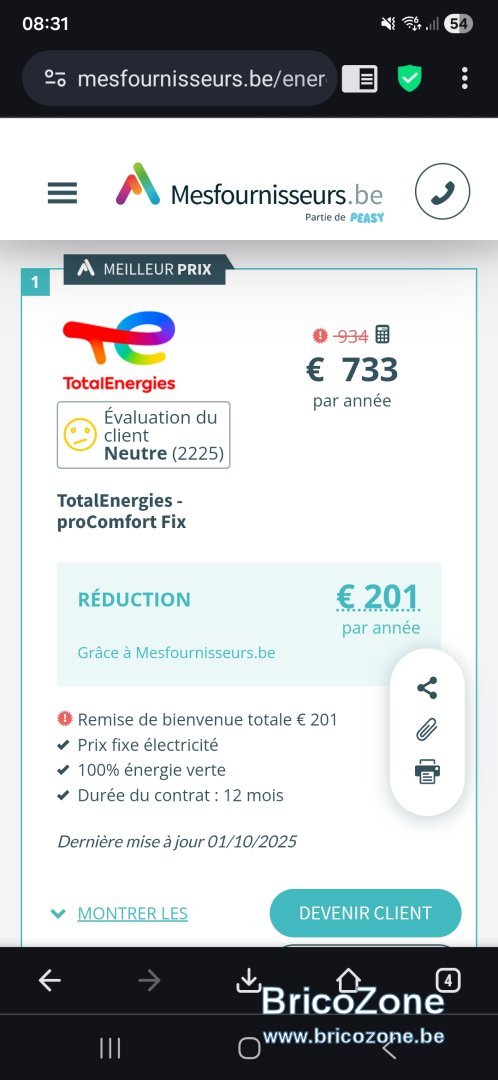This screenshot has width=498, height=1080.
Task: Tap the DEVENIR CLIENT button
Action: [365, 913]
